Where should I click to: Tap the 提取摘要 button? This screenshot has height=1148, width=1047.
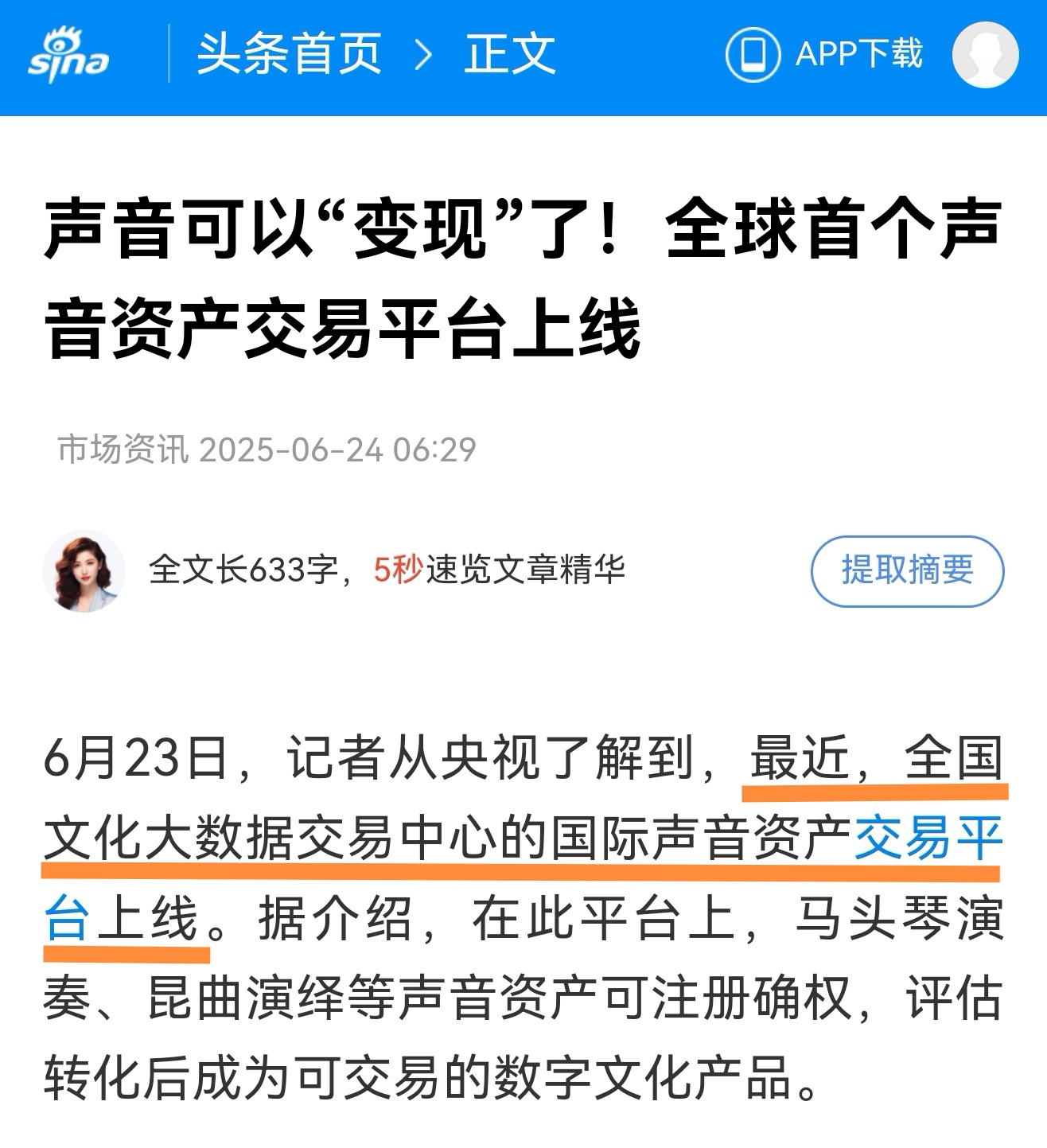(x=907, y=570)
